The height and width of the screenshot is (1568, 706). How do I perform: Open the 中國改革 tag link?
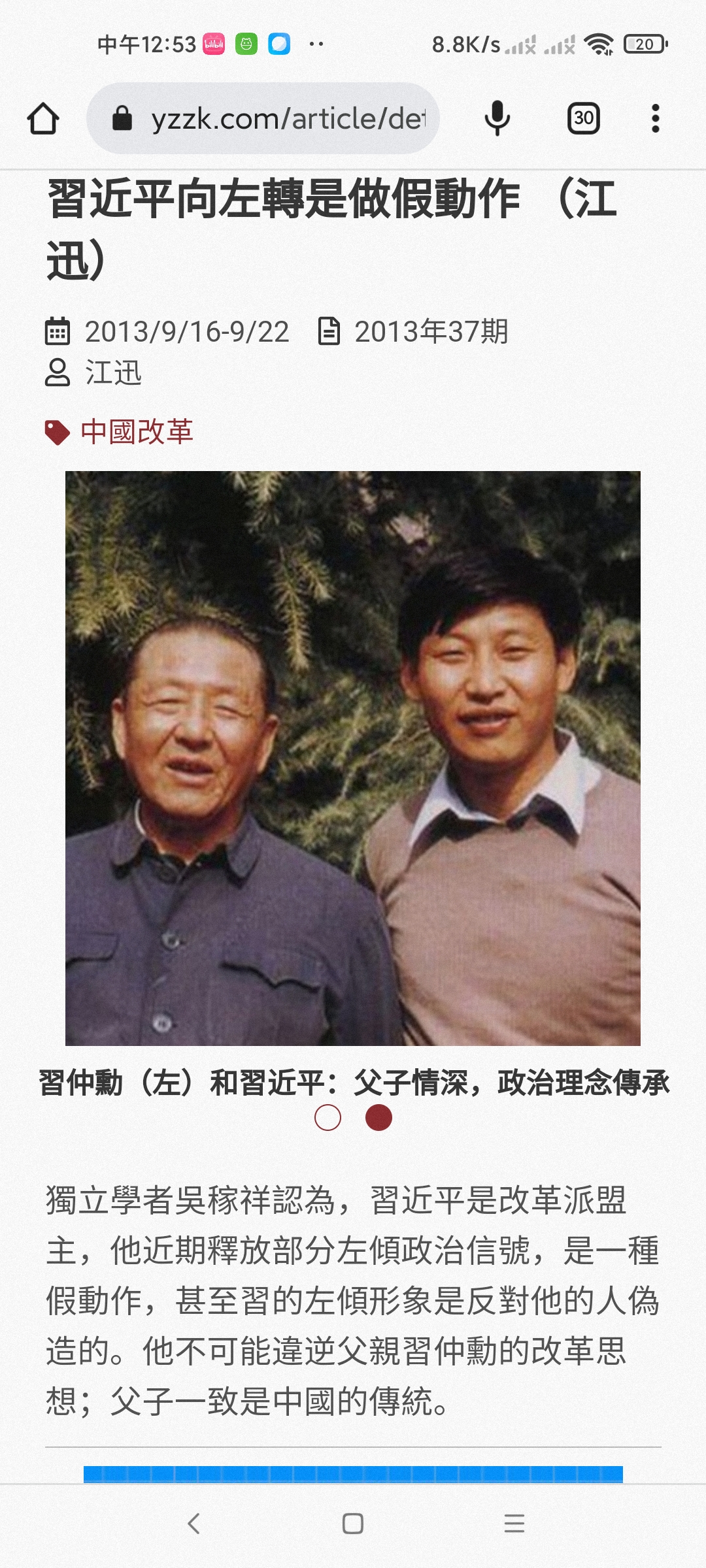point(137,432)
